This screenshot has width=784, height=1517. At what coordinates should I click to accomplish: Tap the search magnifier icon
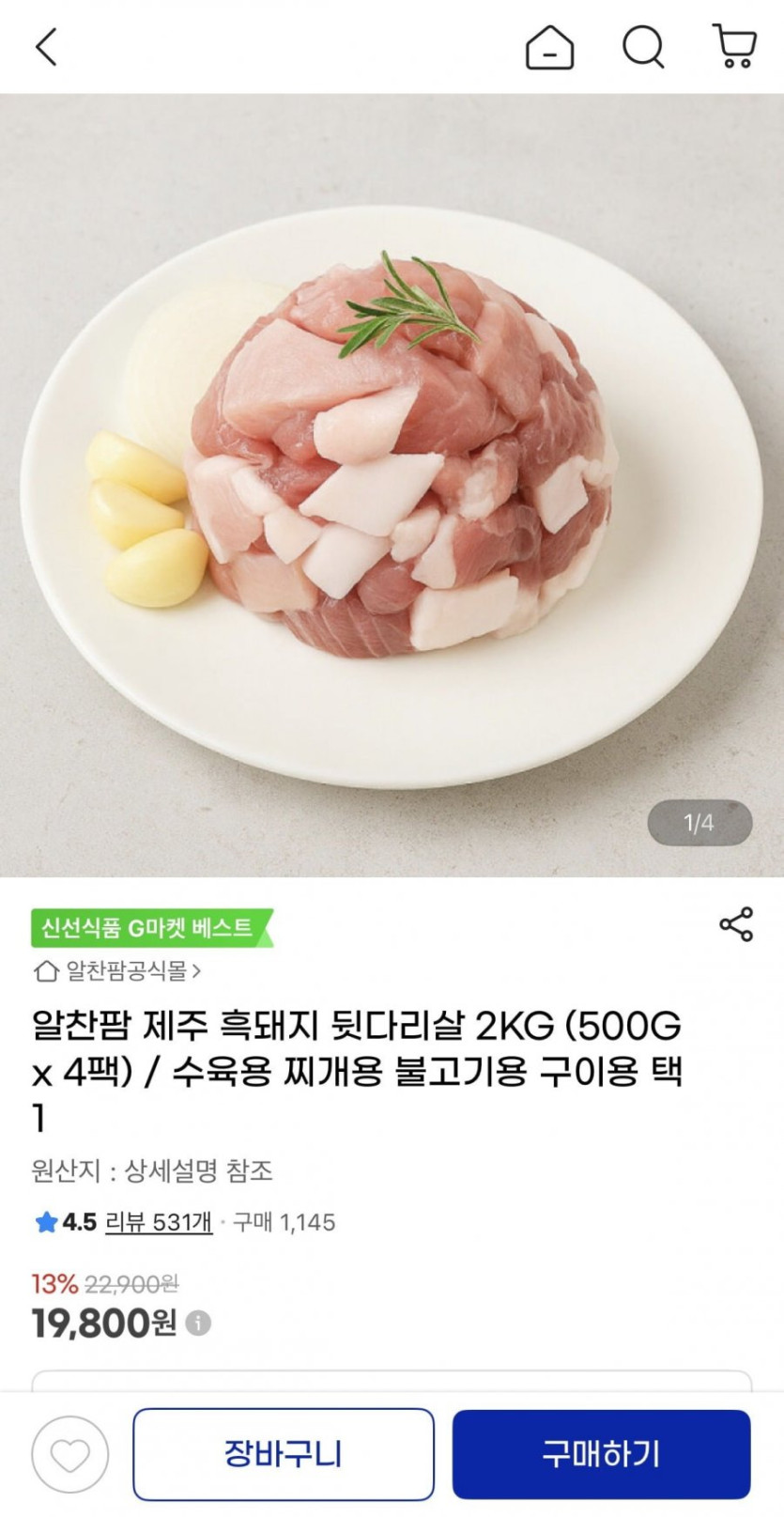point(642,48)
